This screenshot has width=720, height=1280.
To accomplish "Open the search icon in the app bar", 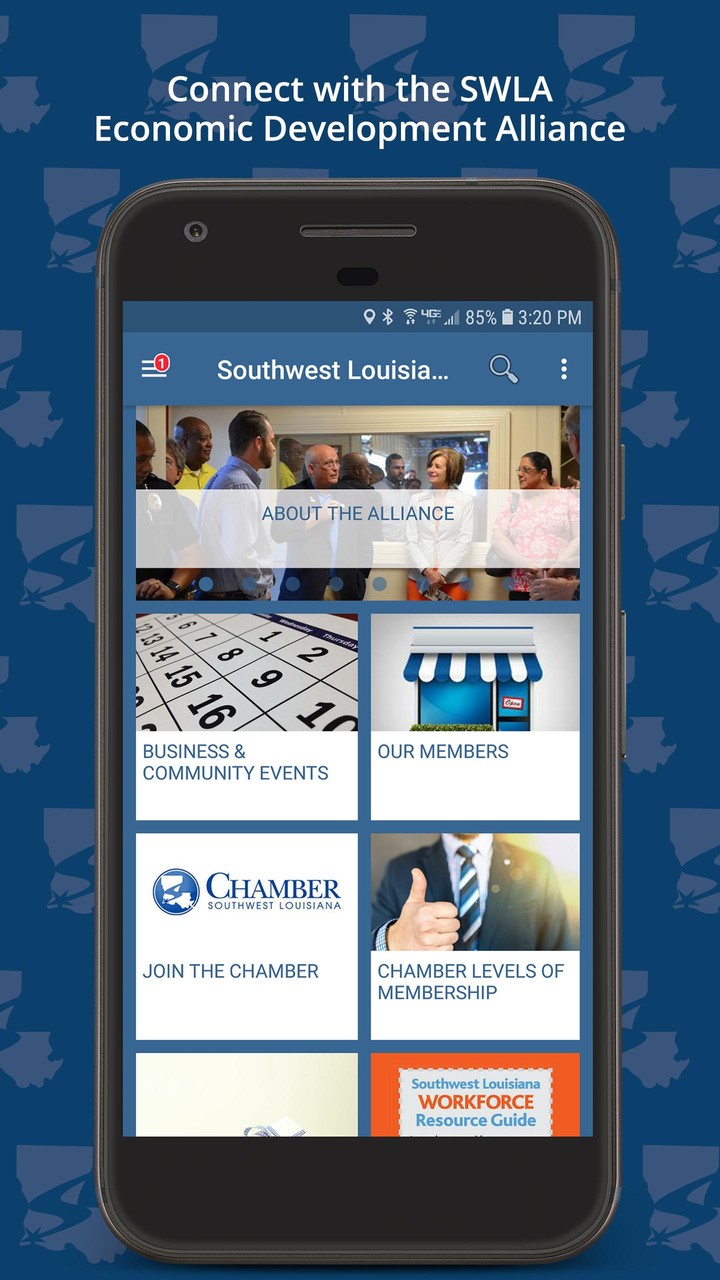I will pos(503,368).
